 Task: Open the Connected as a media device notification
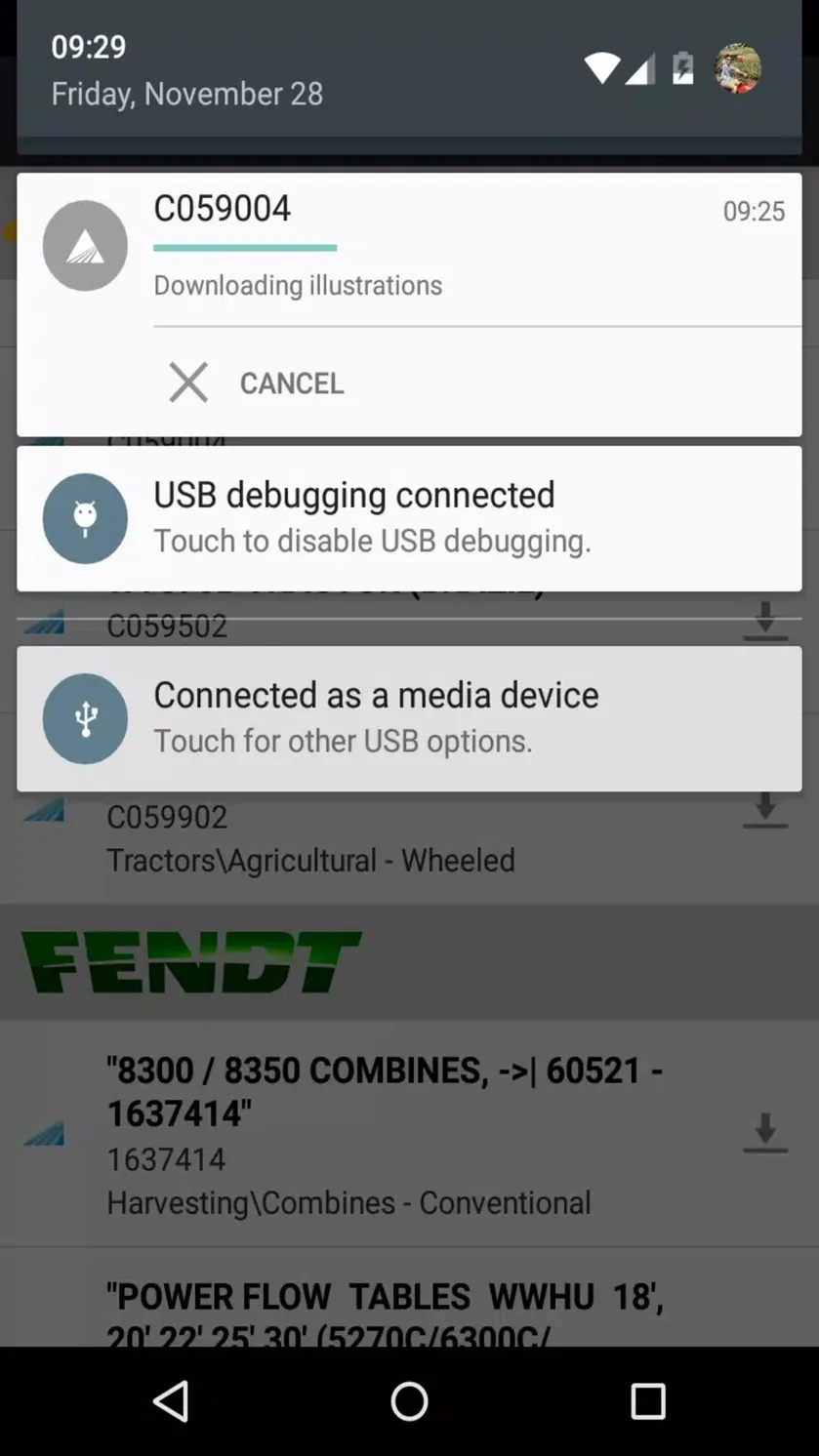point(409,718)
